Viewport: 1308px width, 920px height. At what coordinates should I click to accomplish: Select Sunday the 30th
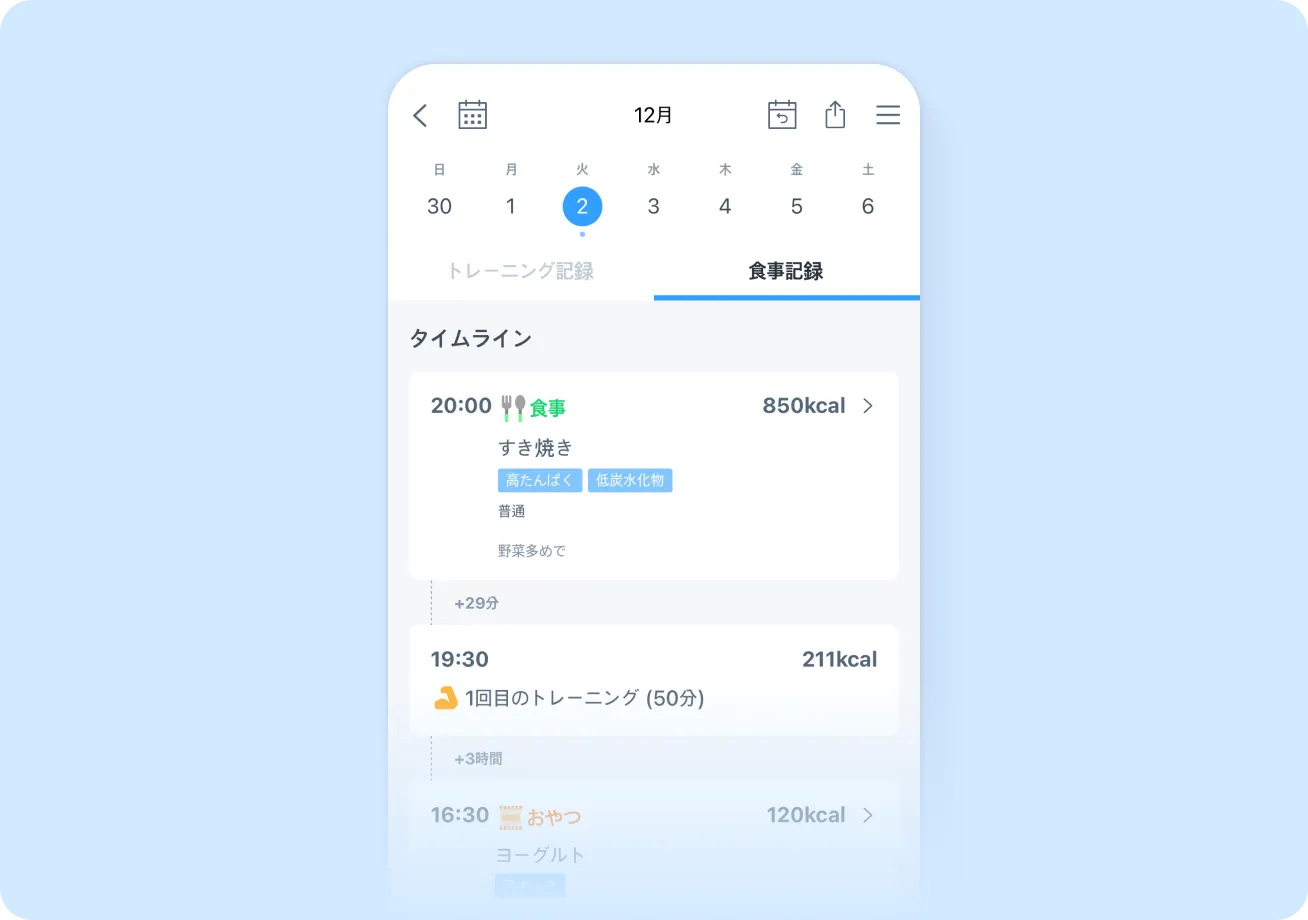click(439, 206)
